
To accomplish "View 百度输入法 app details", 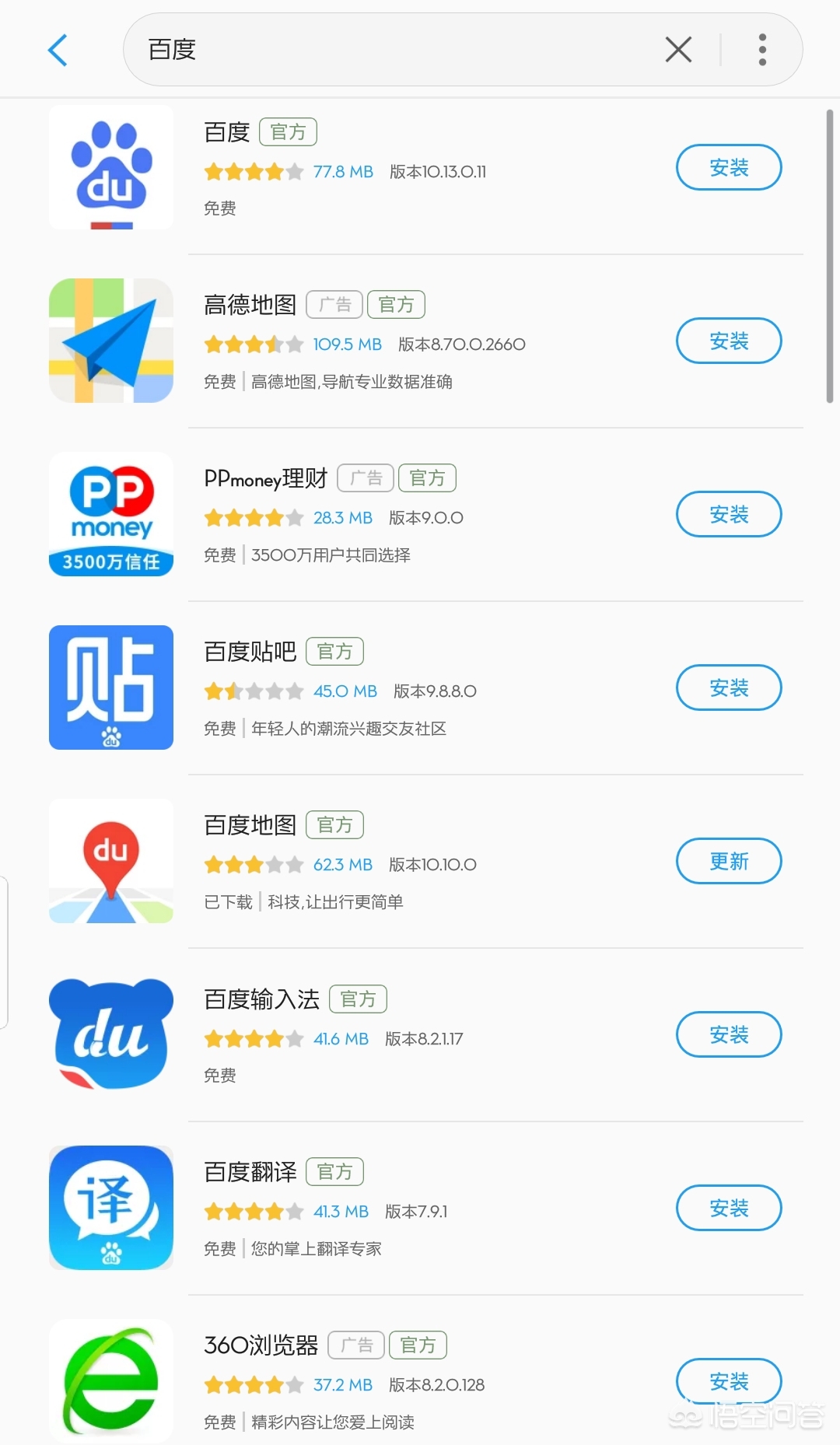I will 261,999.
